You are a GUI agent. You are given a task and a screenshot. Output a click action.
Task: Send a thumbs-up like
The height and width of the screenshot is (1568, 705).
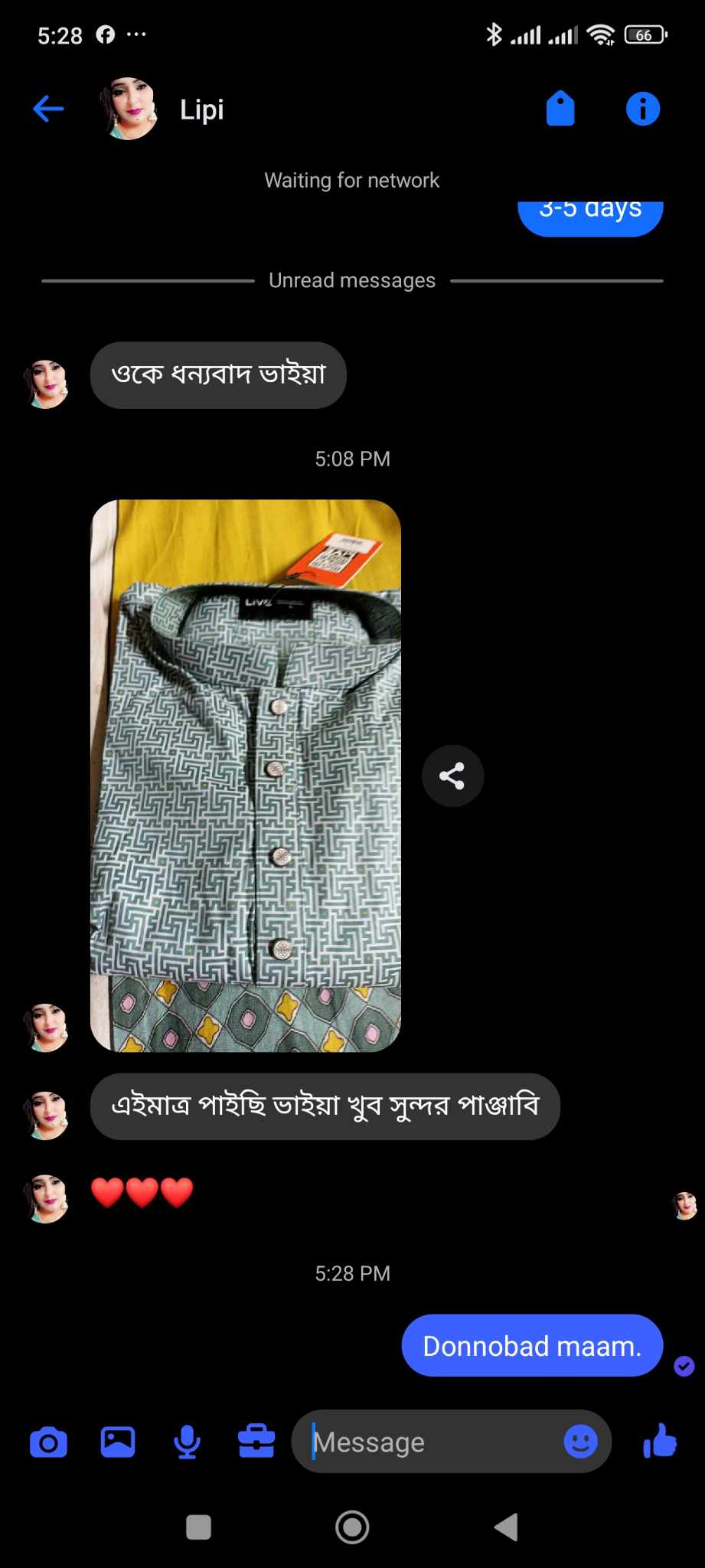point(660,1441)
